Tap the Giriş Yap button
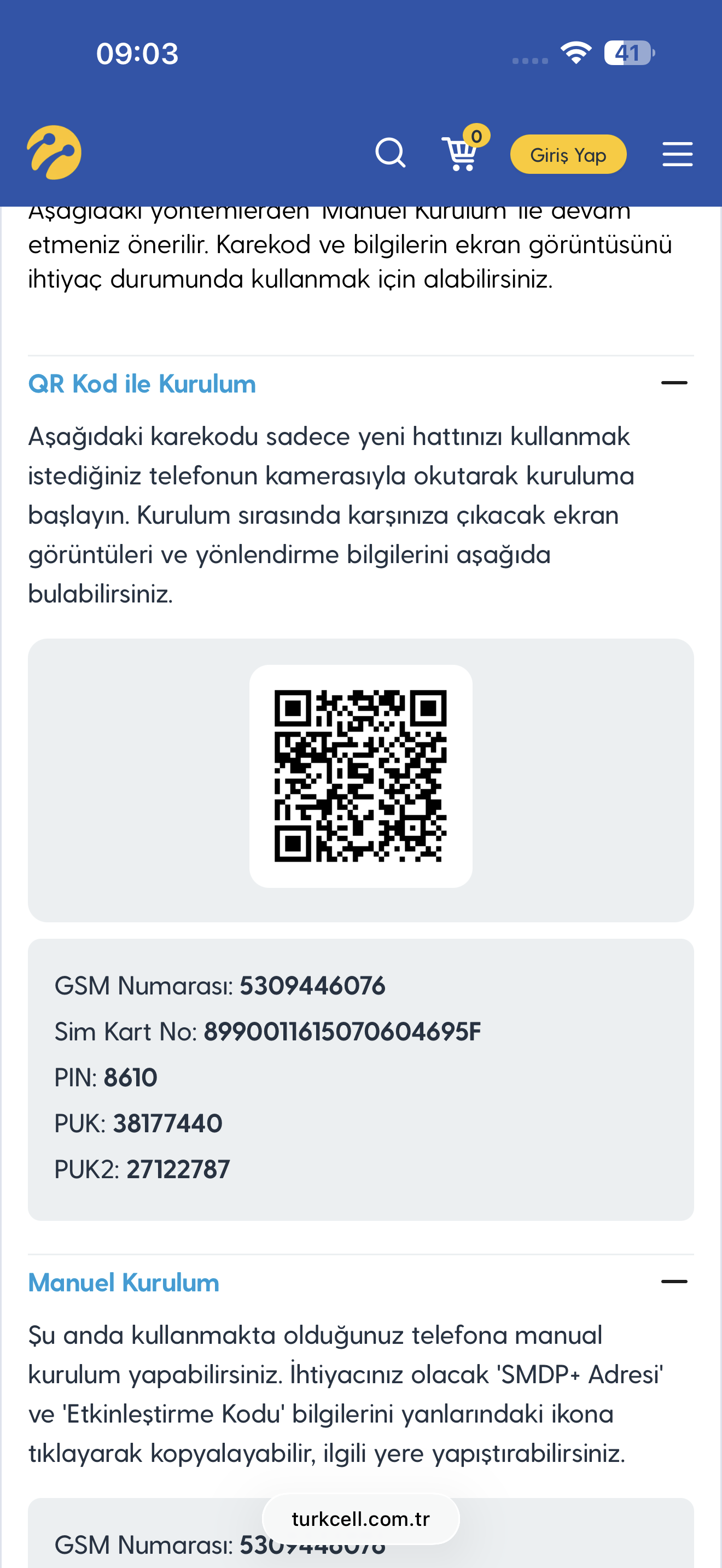This screenshot has height=1568, width=722. (x=567, y=155)
